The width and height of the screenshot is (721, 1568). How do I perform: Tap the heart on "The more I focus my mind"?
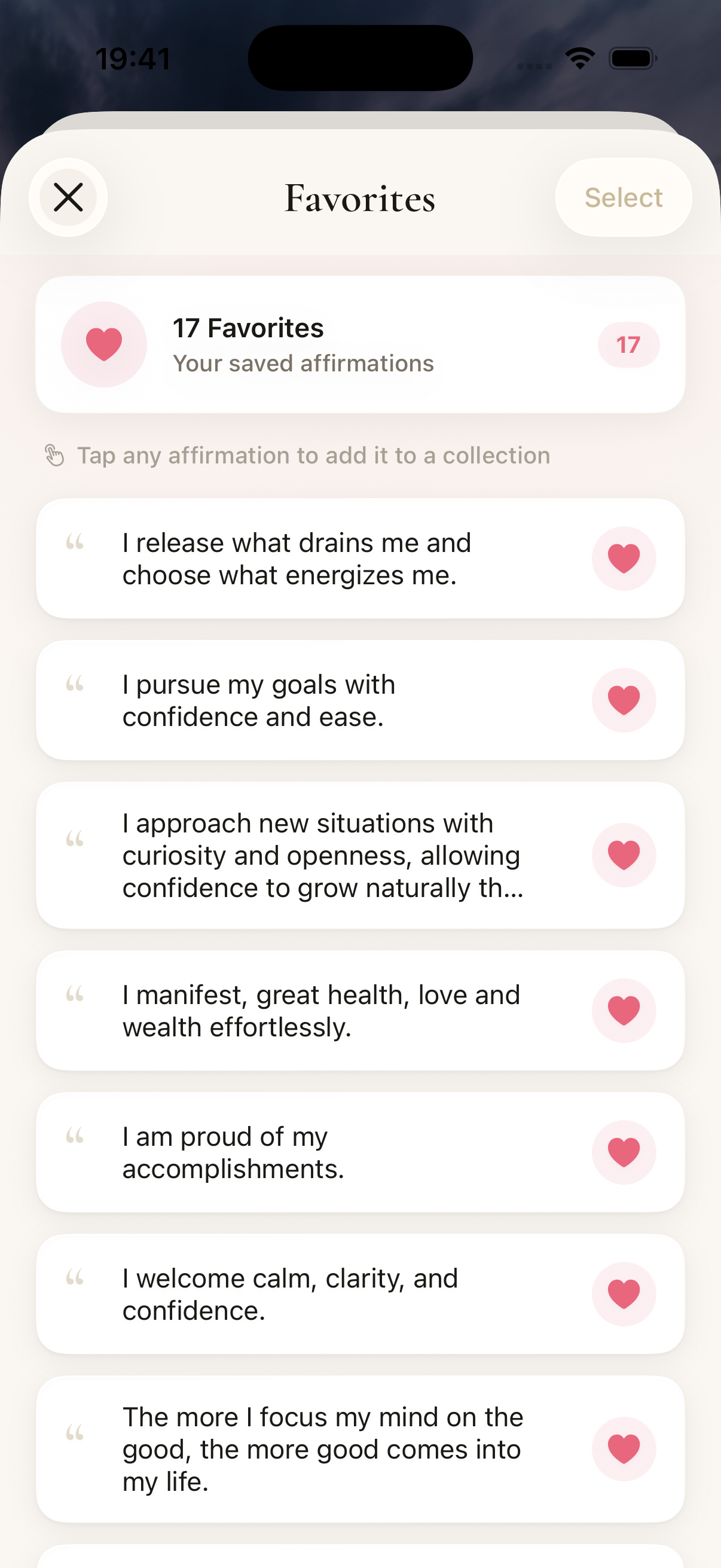click(x=624, y=1450)
